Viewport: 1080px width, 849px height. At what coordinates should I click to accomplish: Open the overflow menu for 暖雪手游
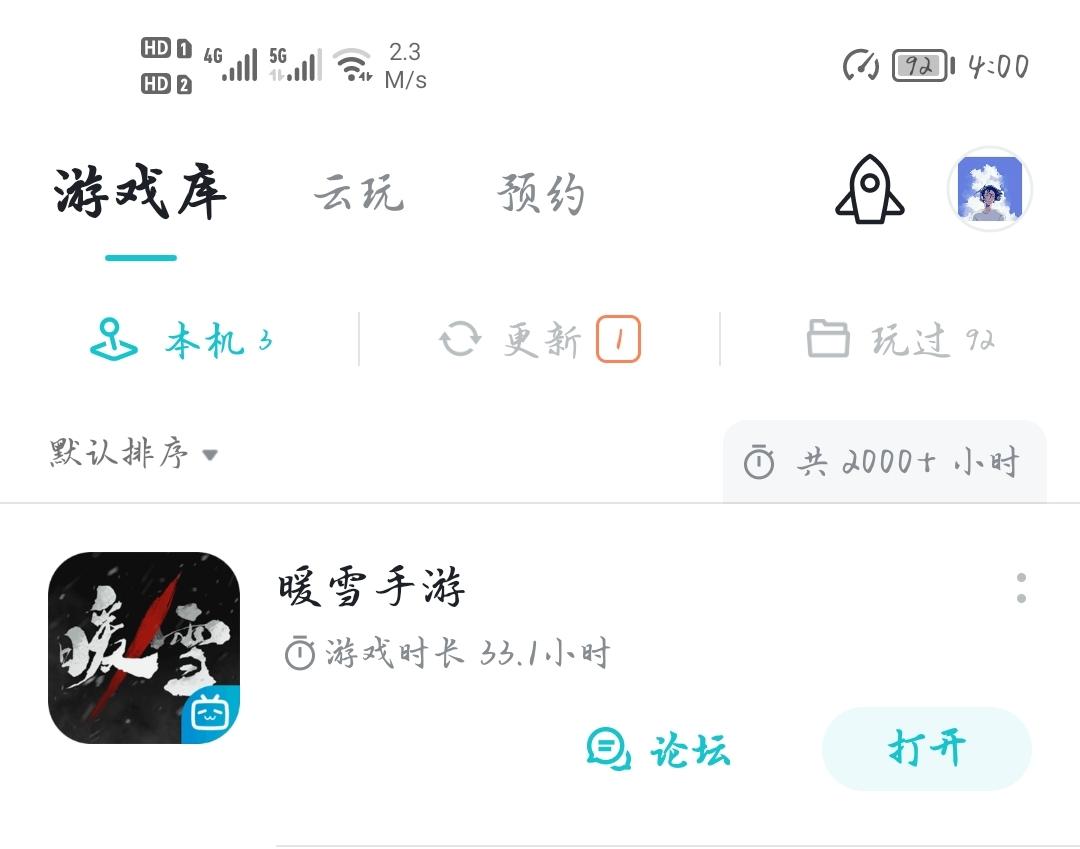pyautogui.click(x=1021, y=588)
